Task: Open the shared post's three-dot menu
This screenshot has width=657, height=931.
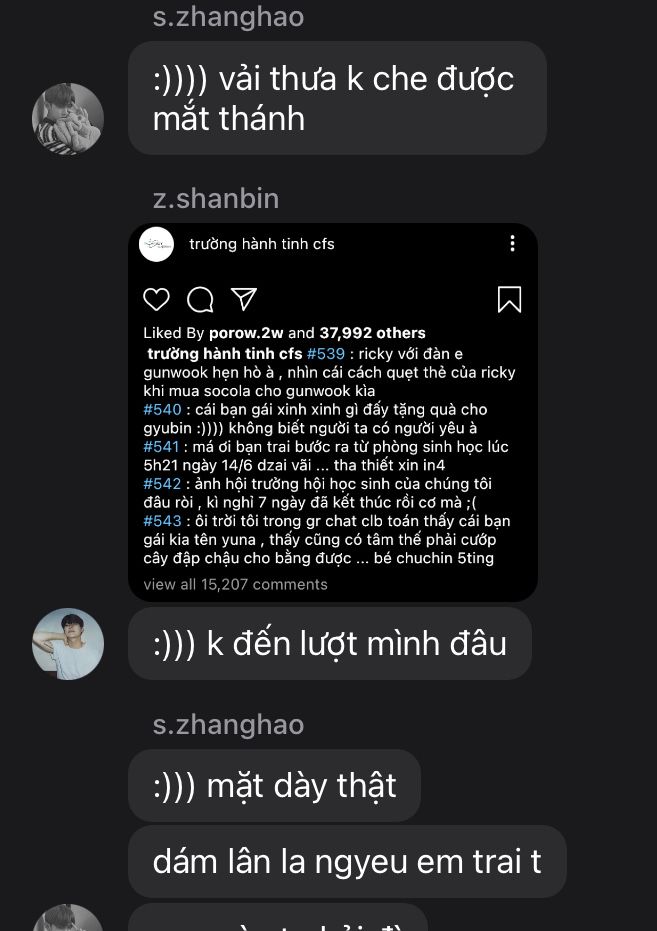Action: (512, 244)
